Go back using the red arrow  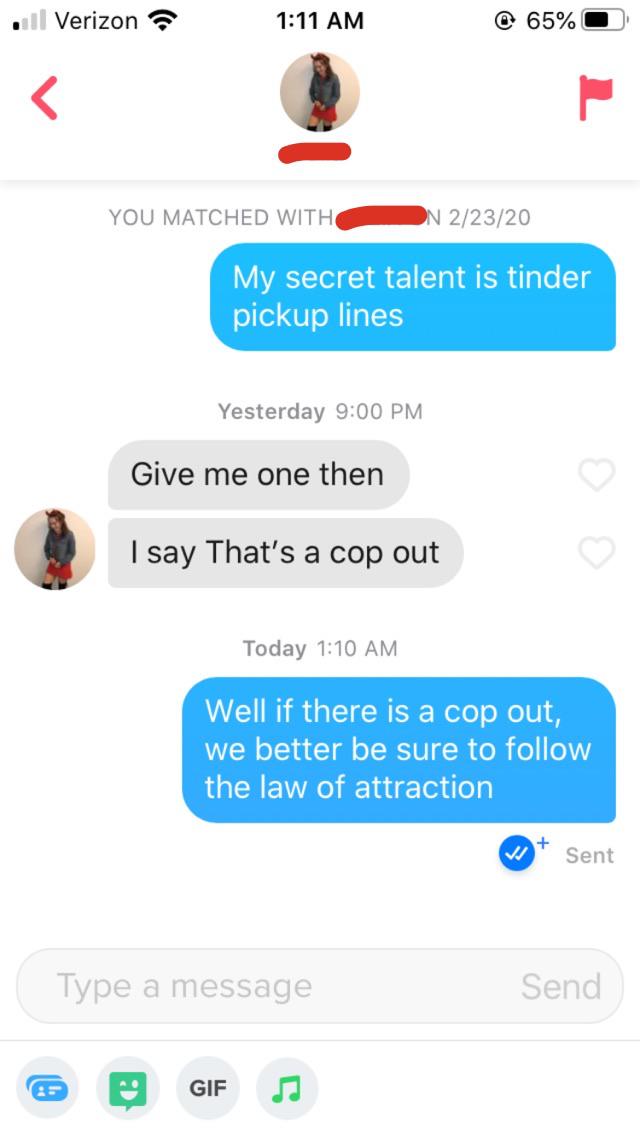pyautogui.click(x=44, y=98)
